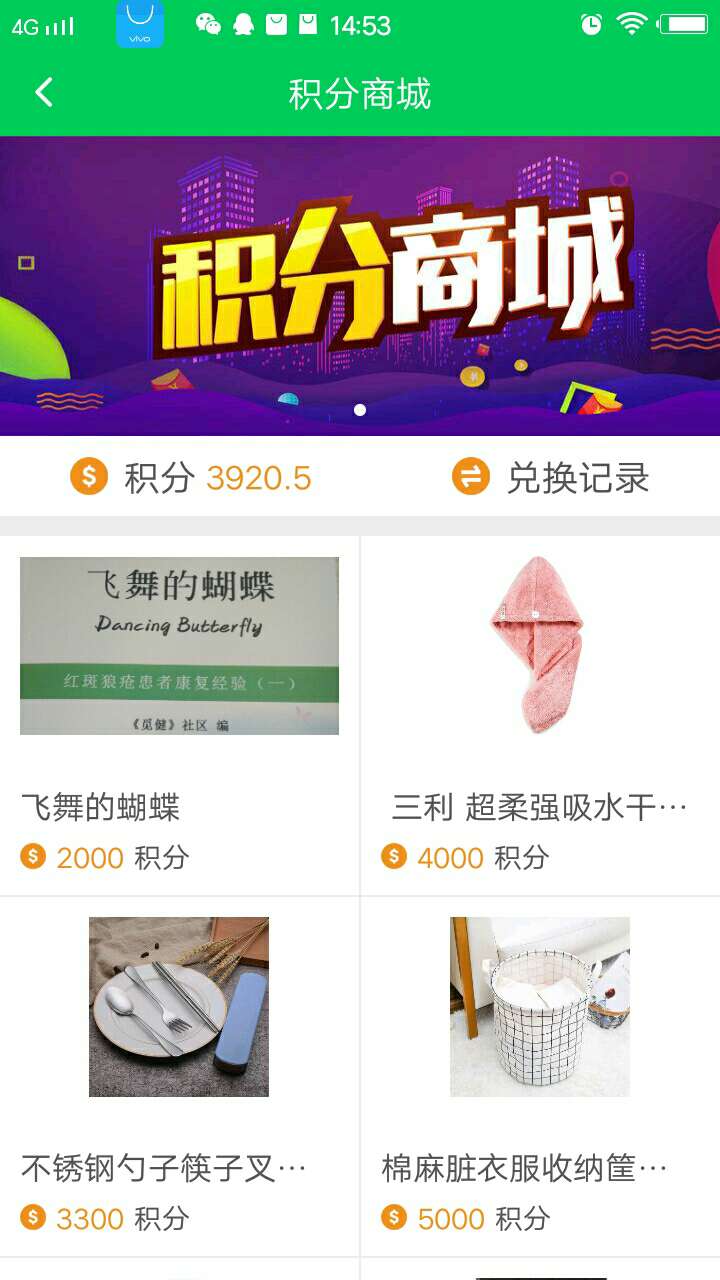Click the yellow dollar coin points icon

click(x=88, y=477)
